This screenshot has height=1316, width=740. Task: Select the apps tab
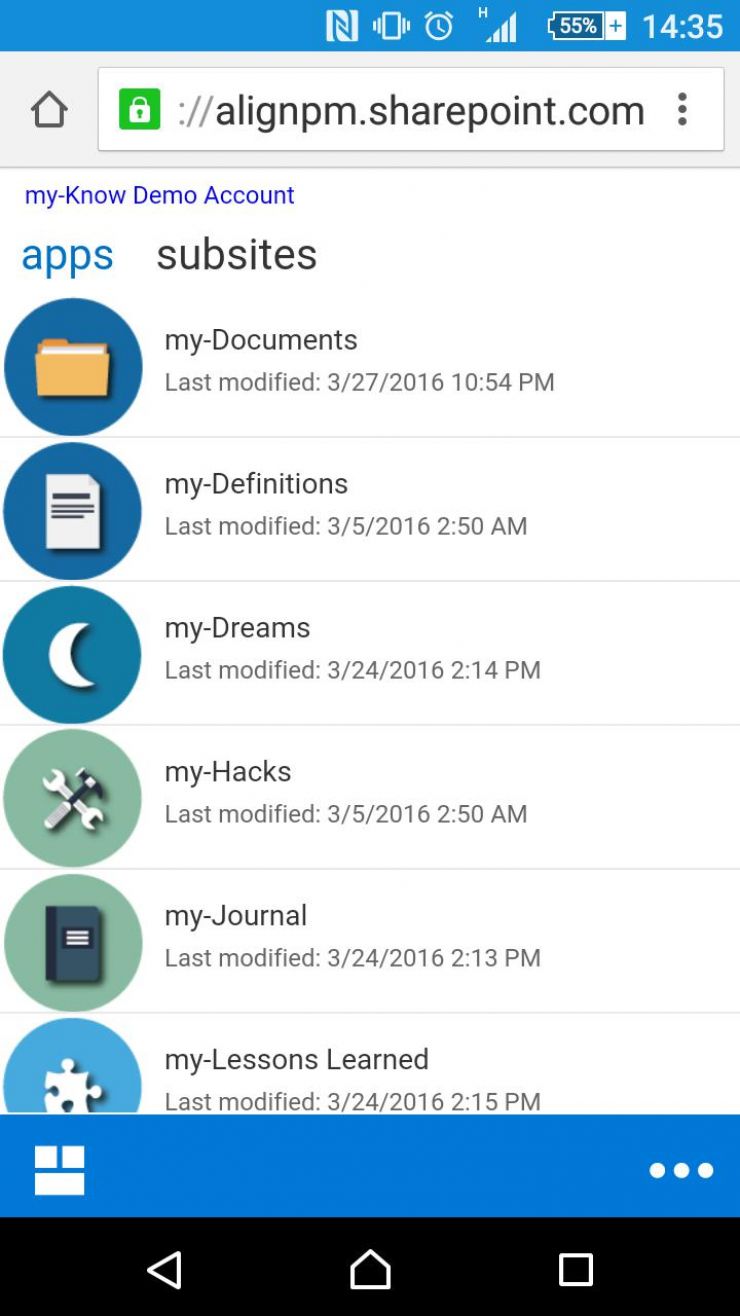pyautogui.click(x=67, y=255)
